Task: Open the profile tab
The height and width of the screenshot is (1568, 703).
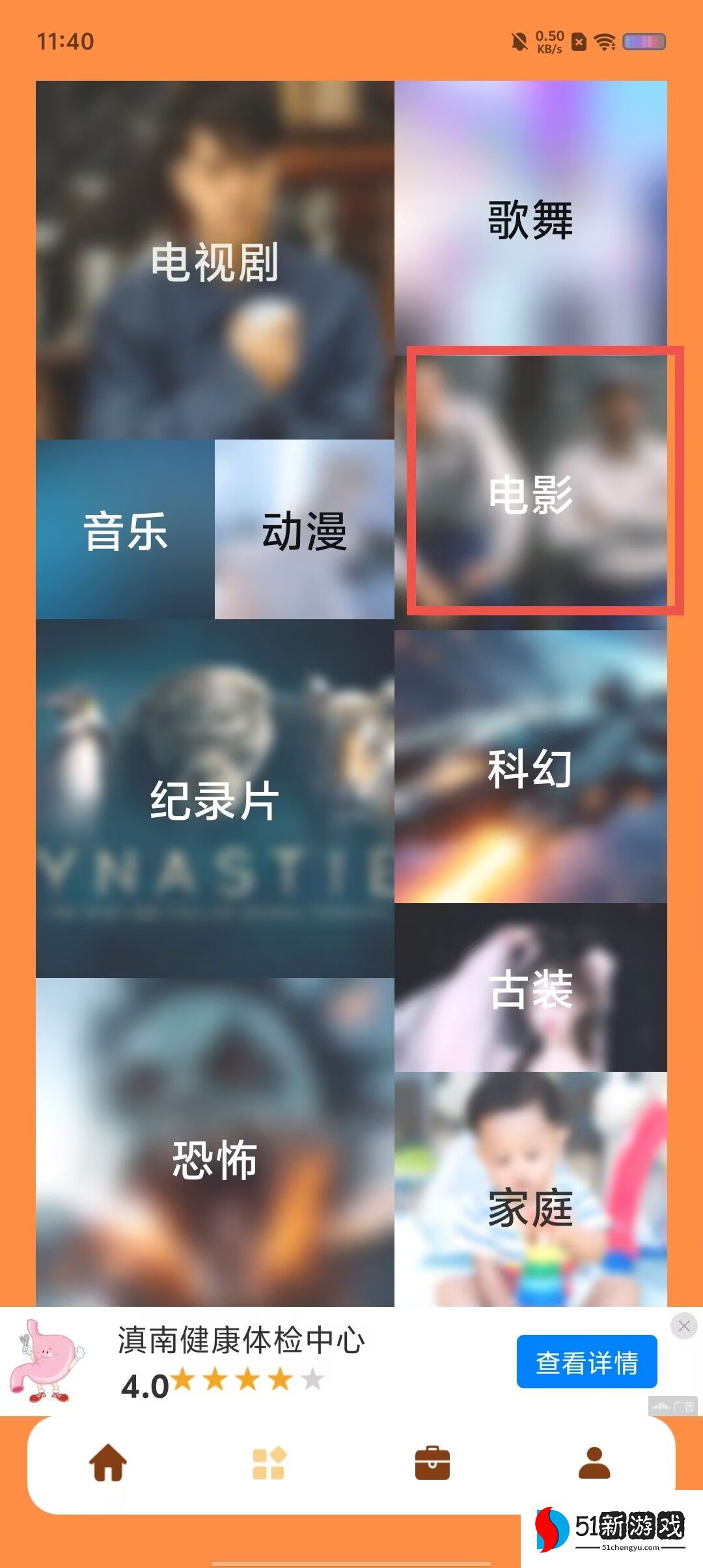Action: click(594, 1463)
